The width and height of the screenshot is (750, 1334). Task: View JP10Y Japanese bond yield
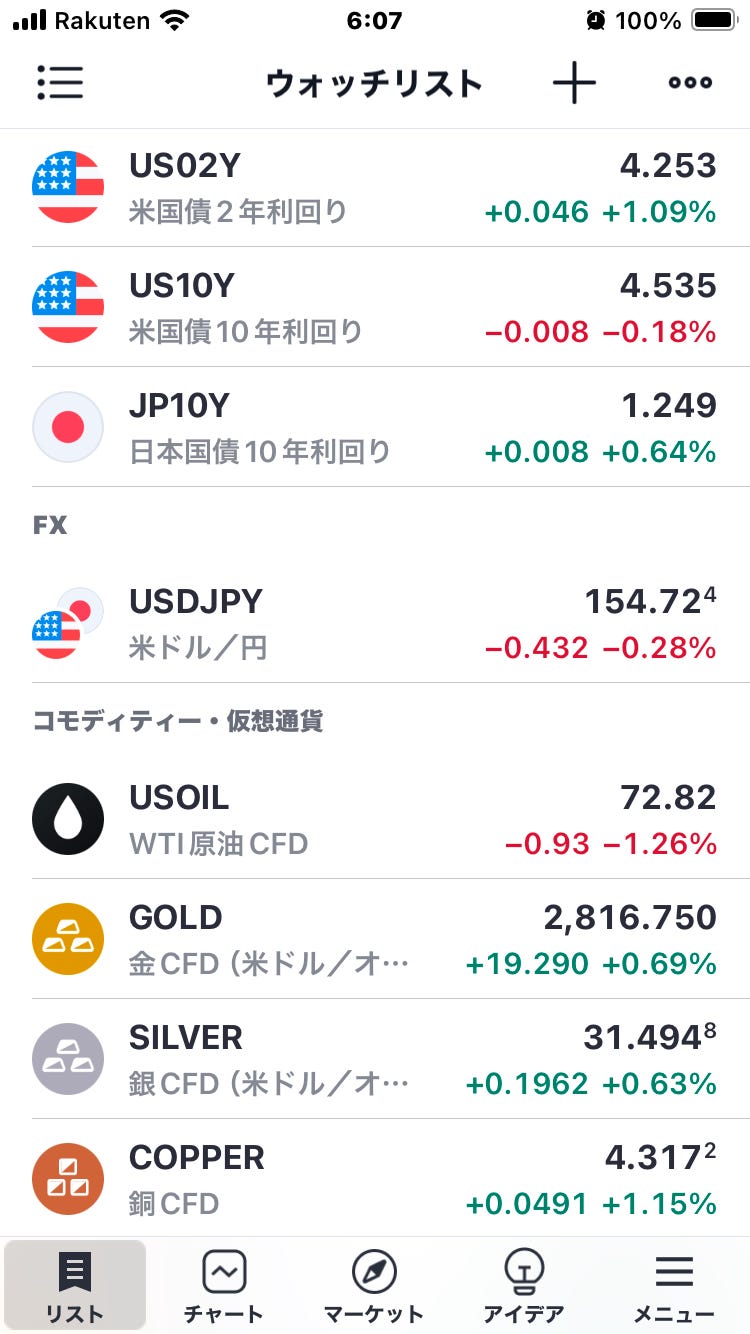[x=375, y=427]
